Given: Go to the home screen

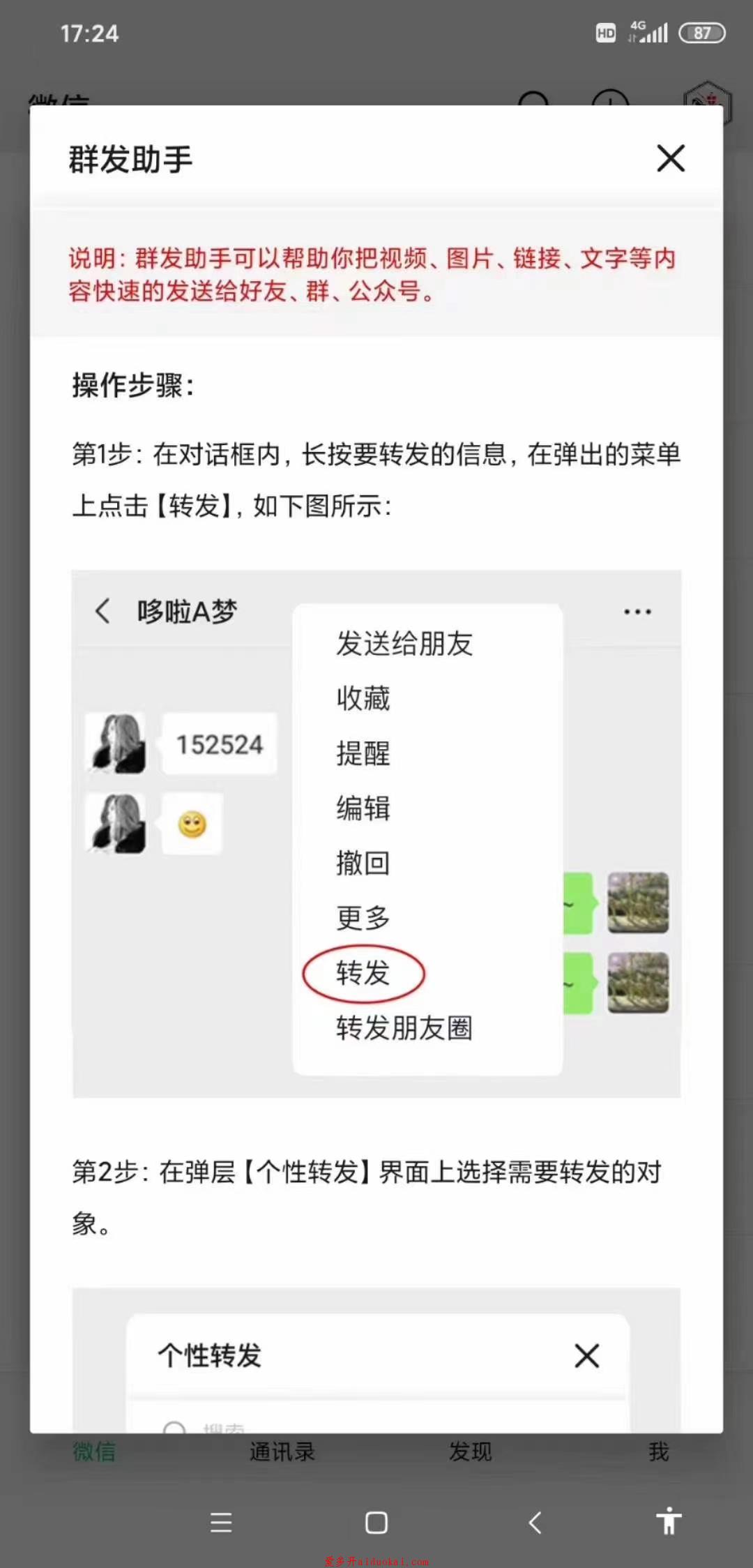Looking at the screenshot, I should pyautogui.click(x=376, y=1522).
